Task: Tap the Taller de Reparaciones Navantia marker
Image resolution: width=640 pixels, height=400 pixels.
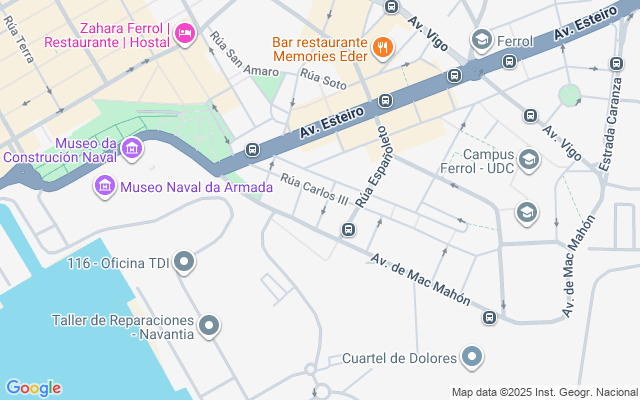Action: (x=209, y=326)
